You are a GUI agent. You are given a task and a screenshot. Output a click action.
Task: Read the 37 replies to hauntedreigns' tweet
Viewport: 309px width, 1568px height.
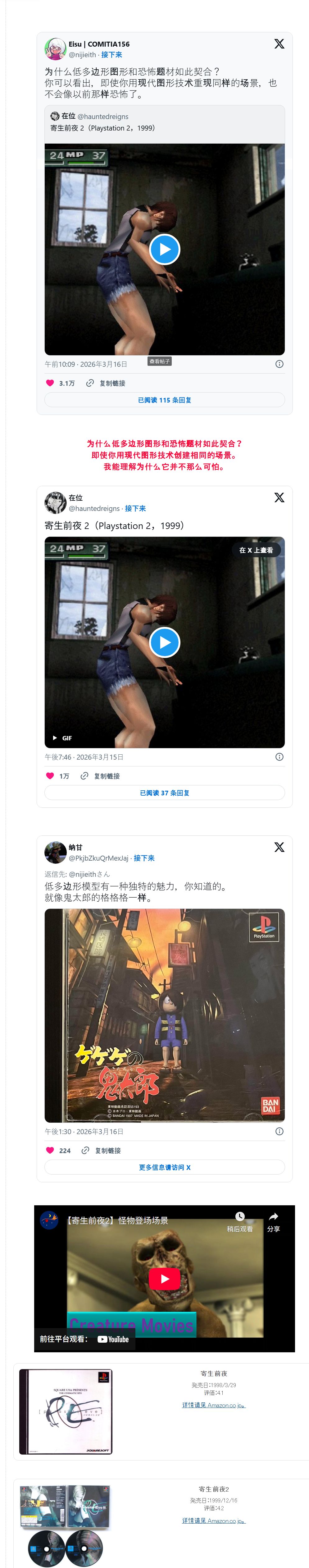[164, 793]
